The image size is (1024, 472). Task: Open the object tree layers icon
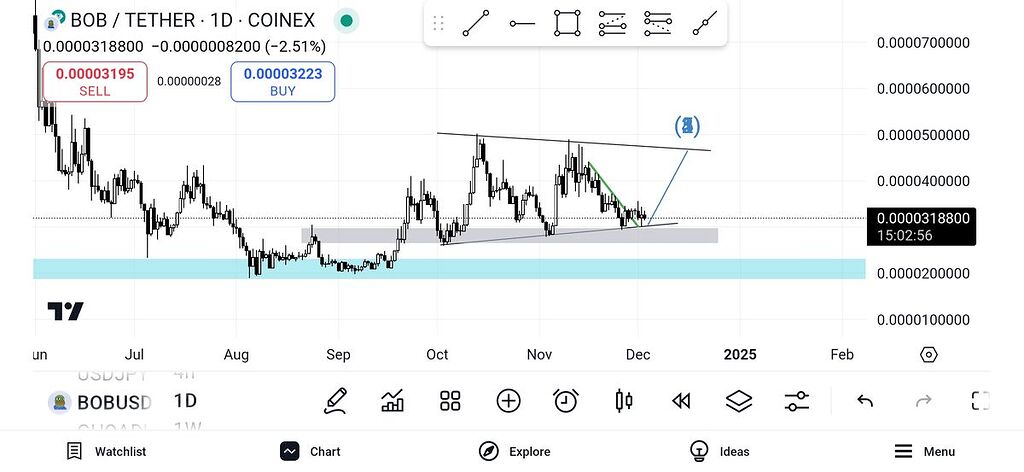(x=738, y=401)
